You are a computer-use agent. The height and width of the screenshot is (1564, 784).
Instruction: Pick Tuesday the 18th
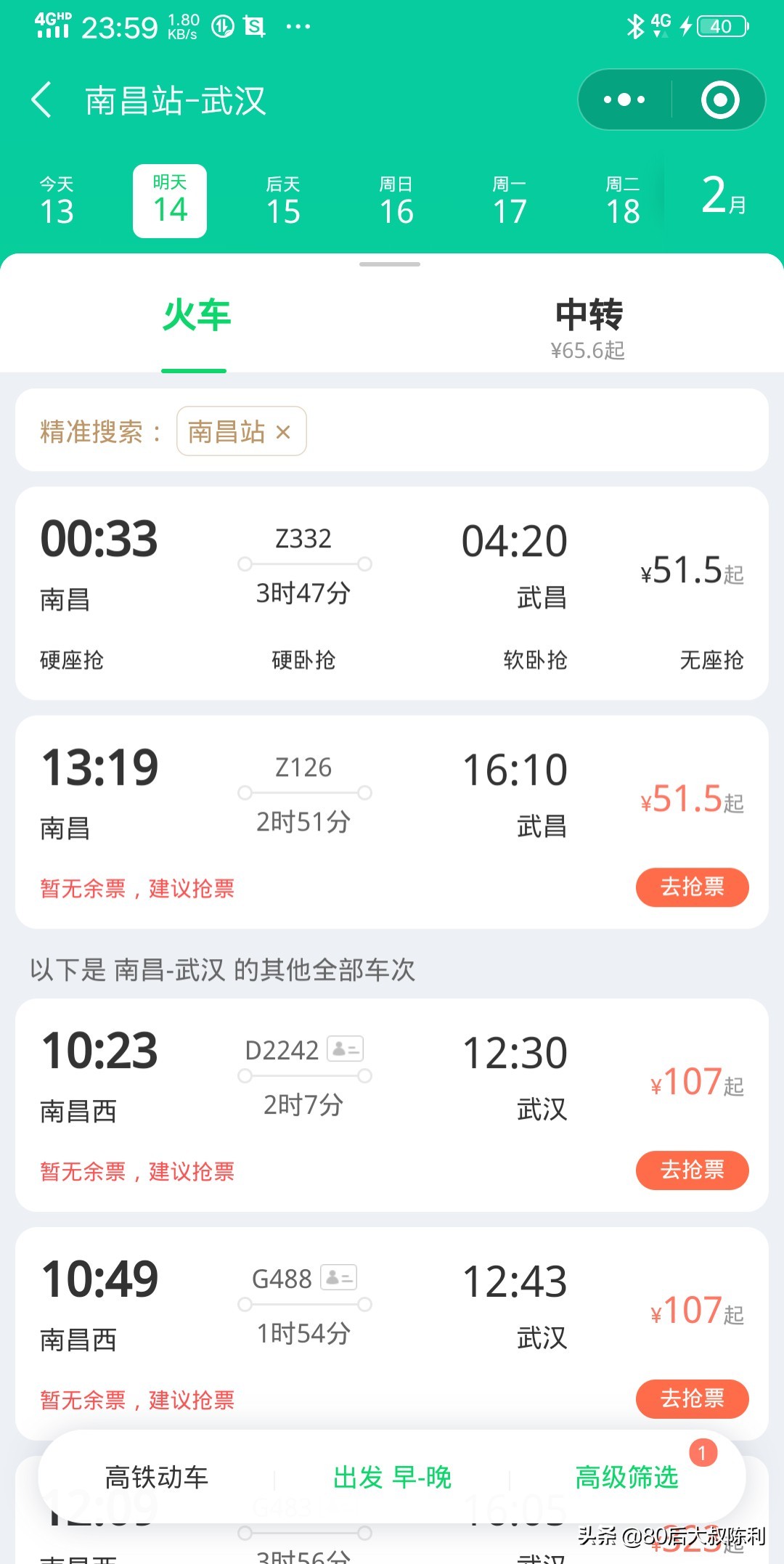click(623, 201)
